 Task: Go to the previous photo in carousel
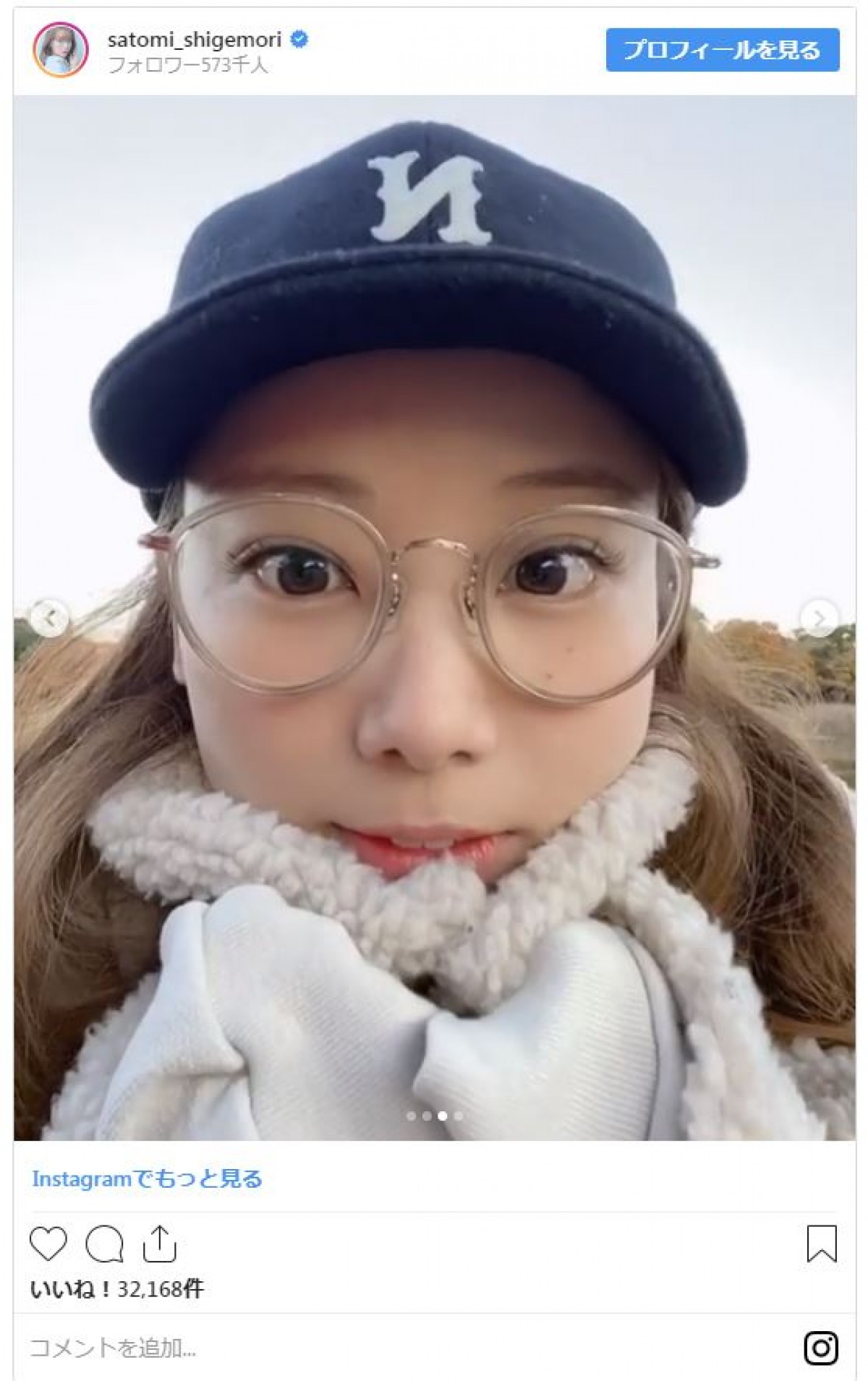[49, 619]
